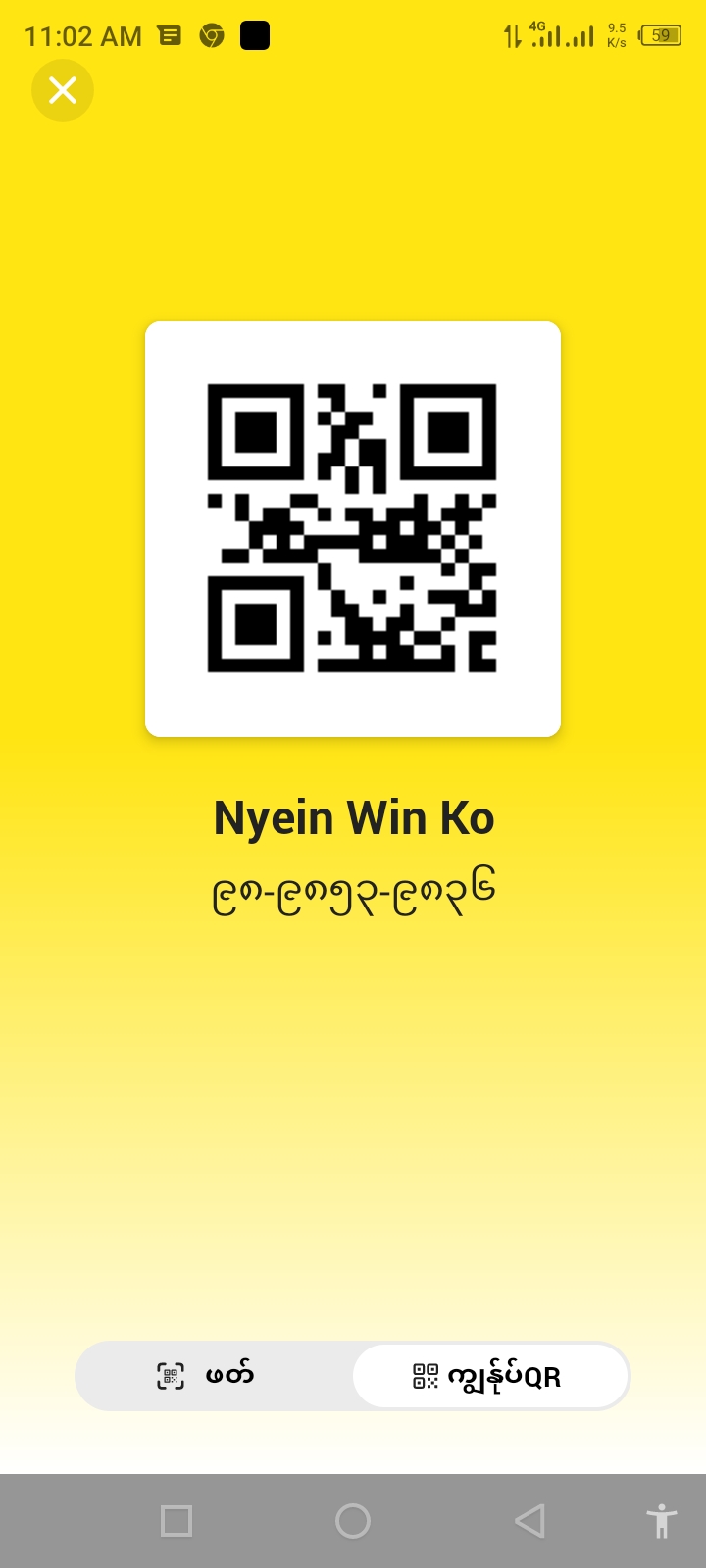This screenshot has height=1568, width=706.
Task: Go to the home screen
Action: pyautogui.click(x=353, y=1521)
